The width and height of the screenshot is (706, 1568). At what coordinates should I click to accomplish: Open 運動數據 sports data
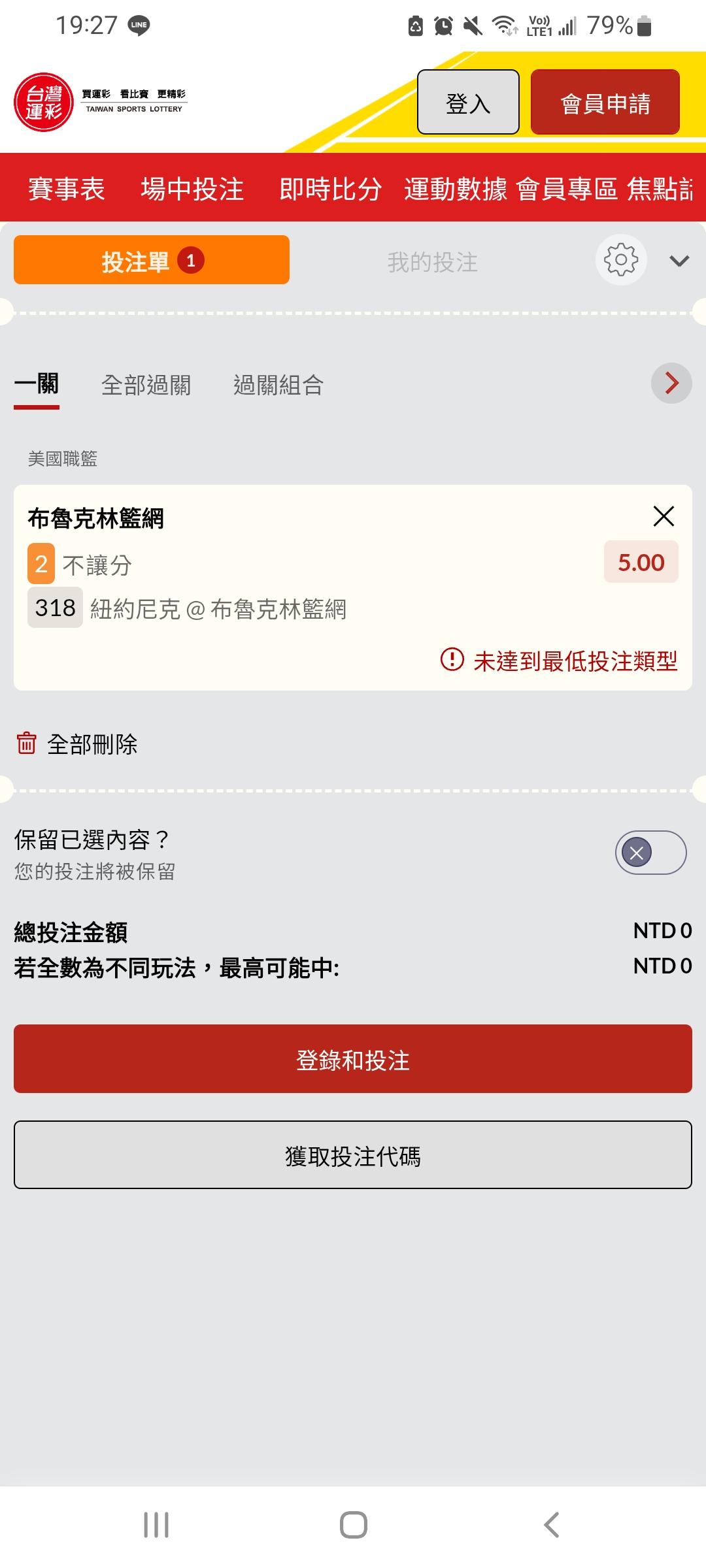[455, 189]
